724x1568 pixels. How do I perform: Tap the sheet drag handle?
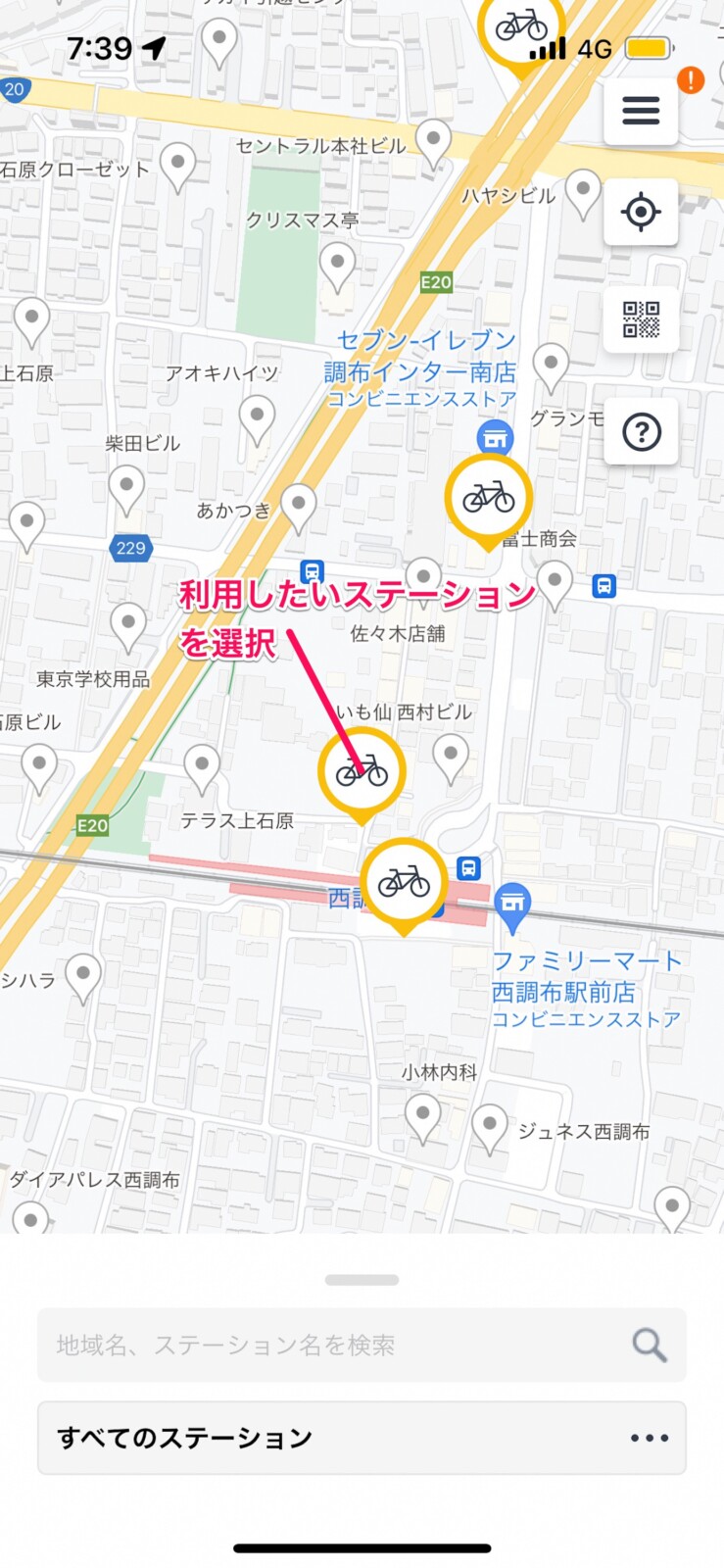click(362, 1280)
